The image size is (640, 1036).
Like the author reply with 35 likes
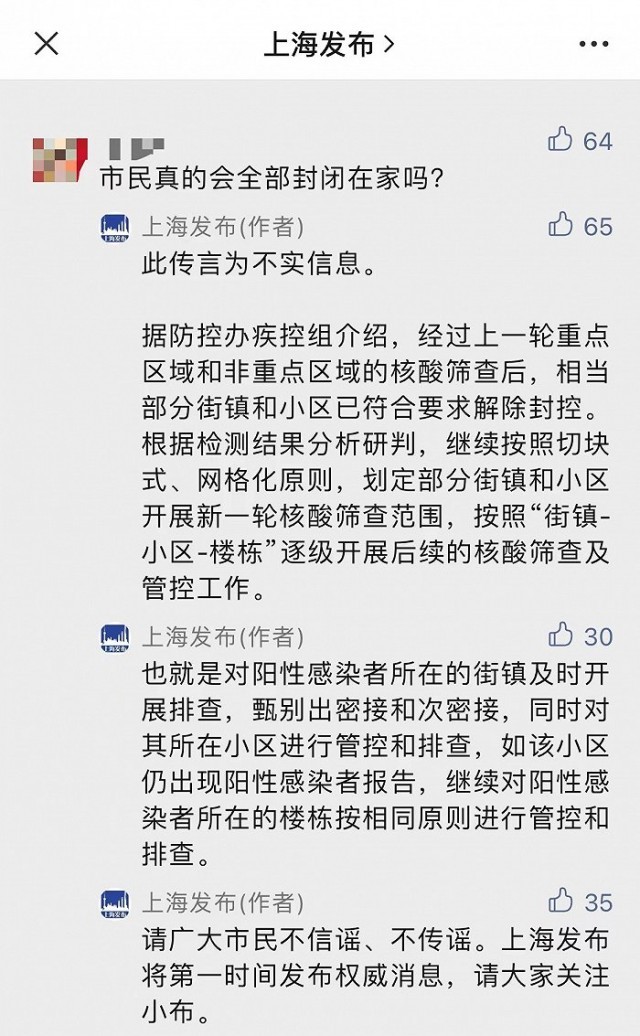pos(561,902)
